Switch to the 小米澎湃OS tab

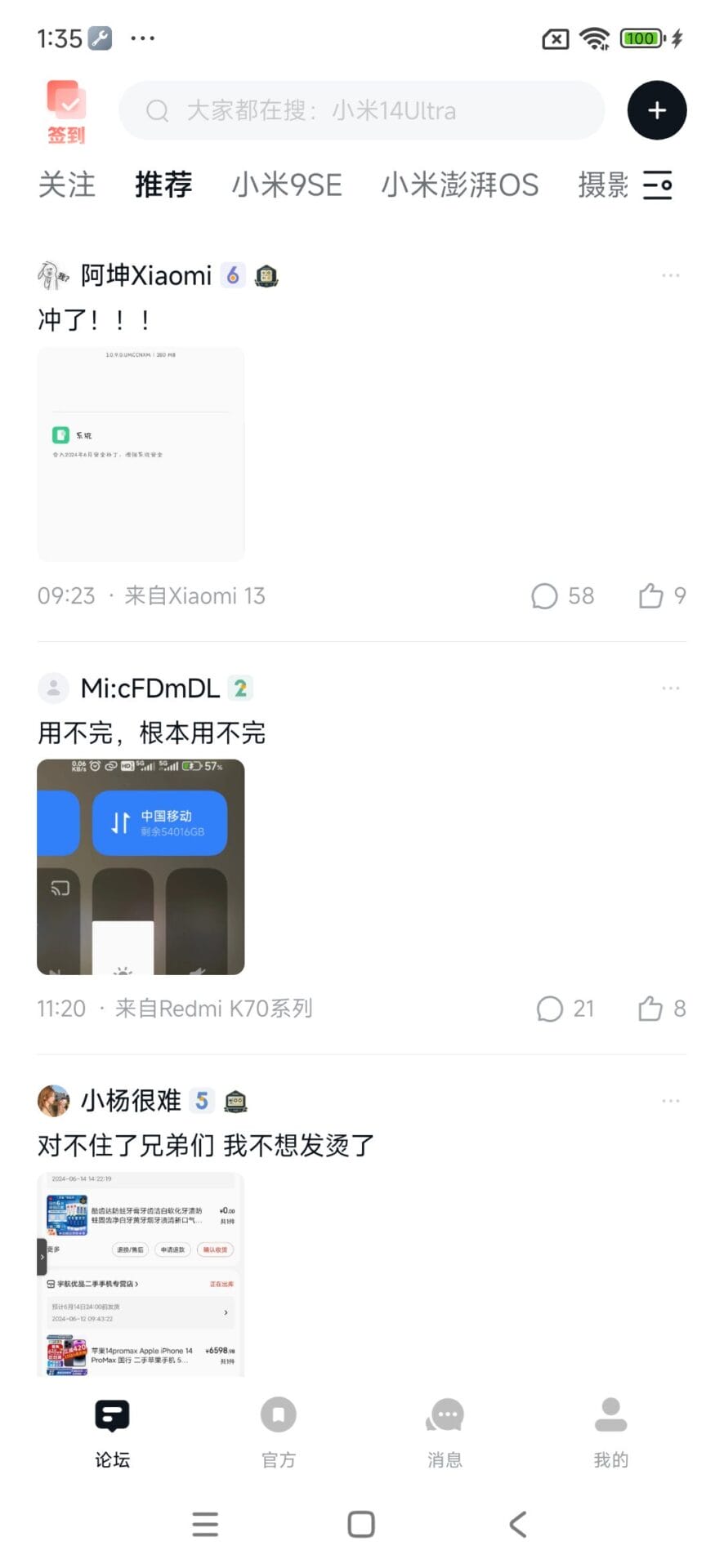coord(459,185)
